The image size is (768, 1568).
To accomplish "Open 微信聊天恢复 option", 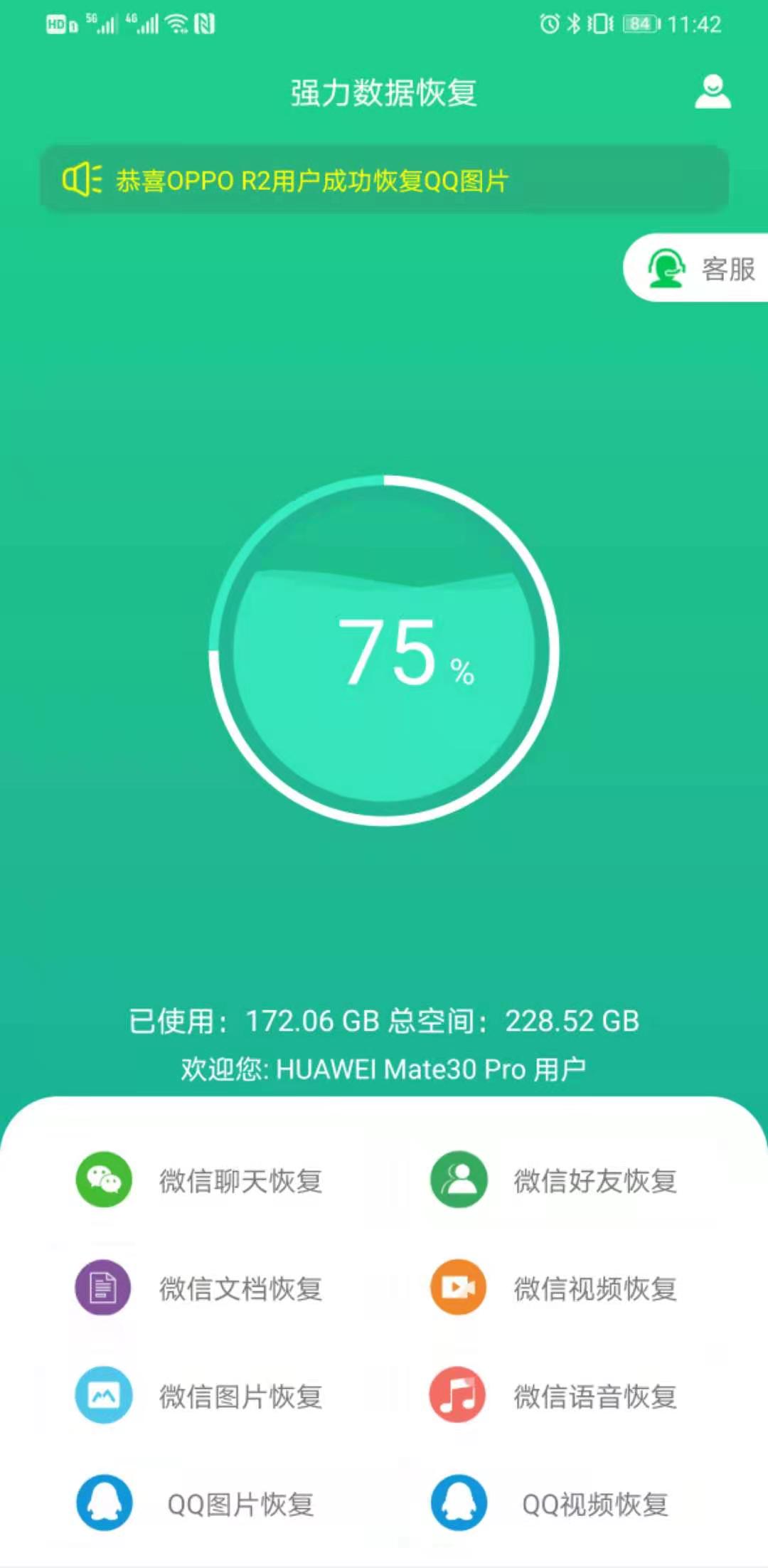I will click(x=199, y=1180).
